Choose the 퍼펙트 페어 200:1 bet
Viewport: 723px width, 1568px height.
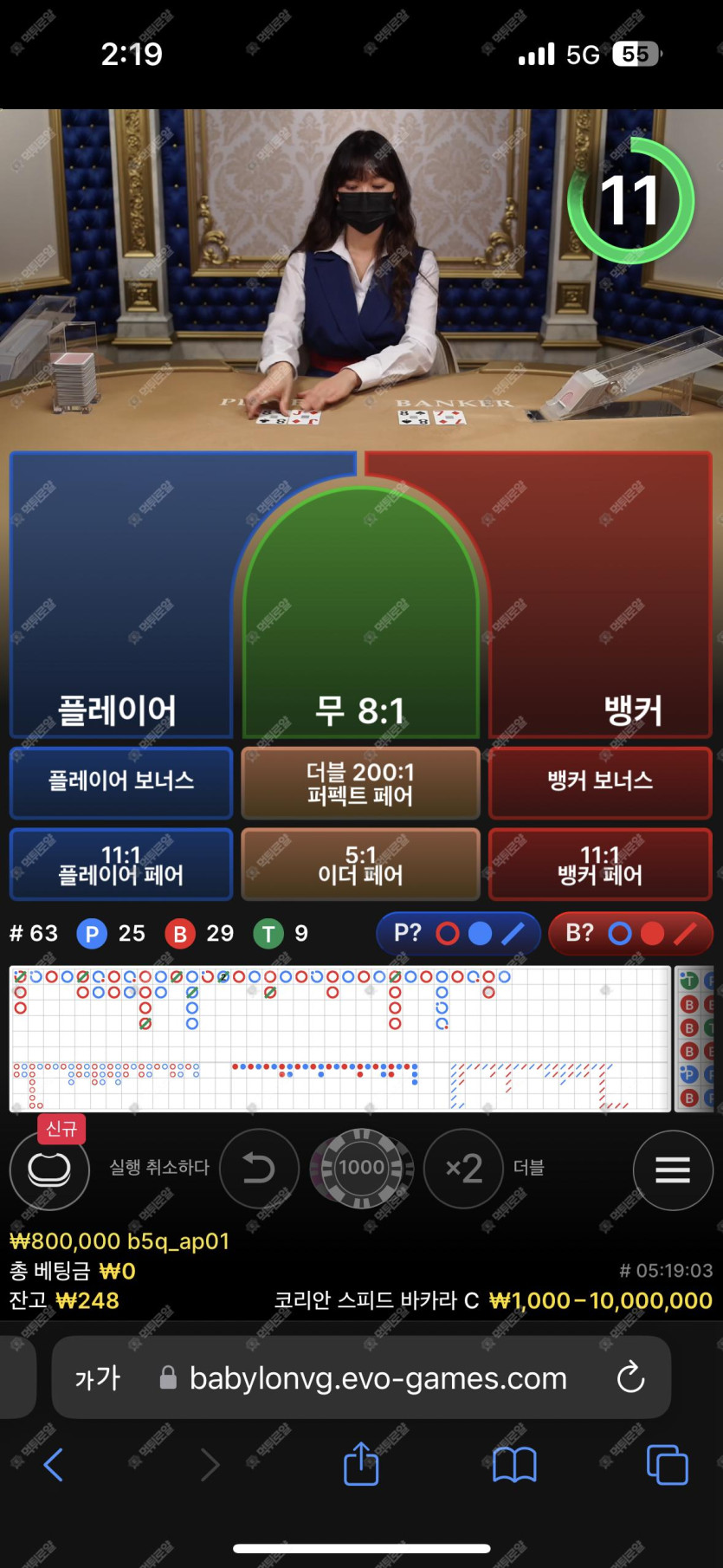point(361,783)
